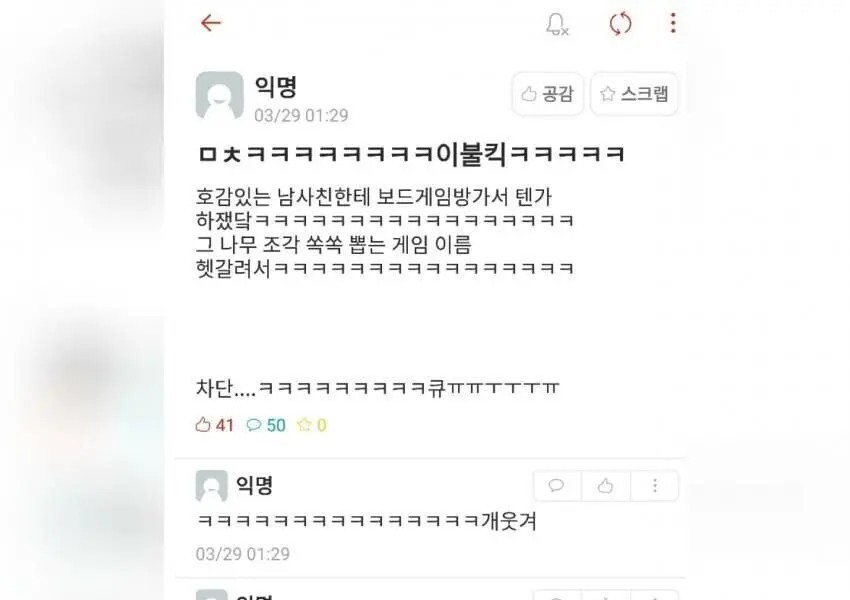
Task: Refresh the post with the reload icon
Action: tap(620, 24)
